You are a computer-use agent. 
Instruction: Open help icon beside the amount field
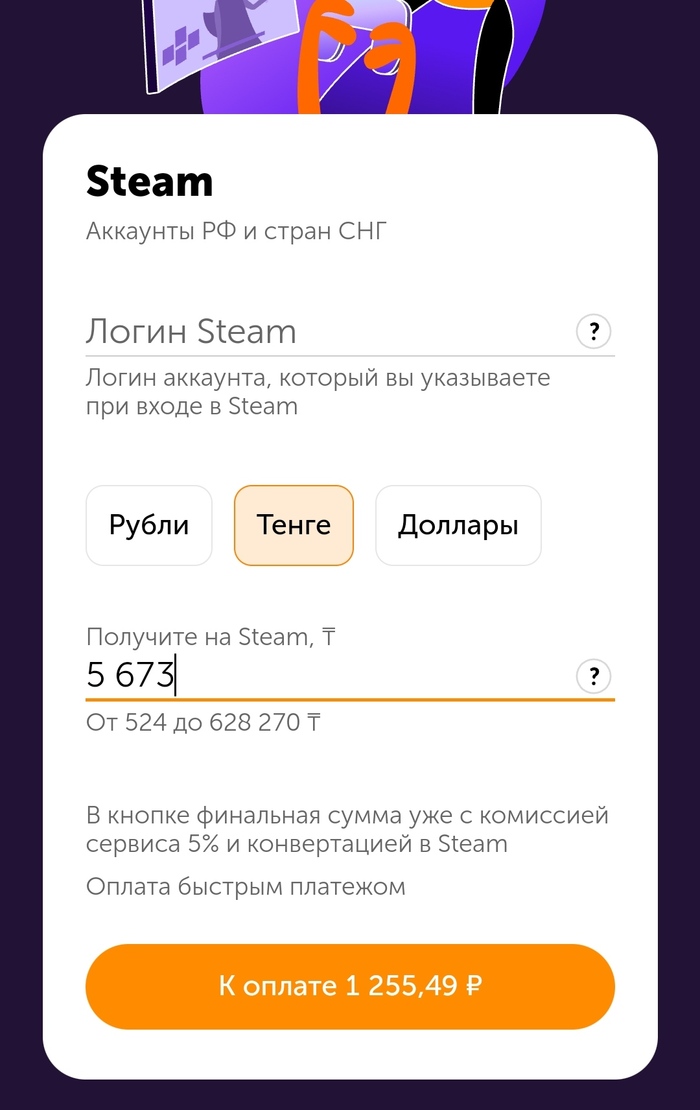(x=593, y=676)
